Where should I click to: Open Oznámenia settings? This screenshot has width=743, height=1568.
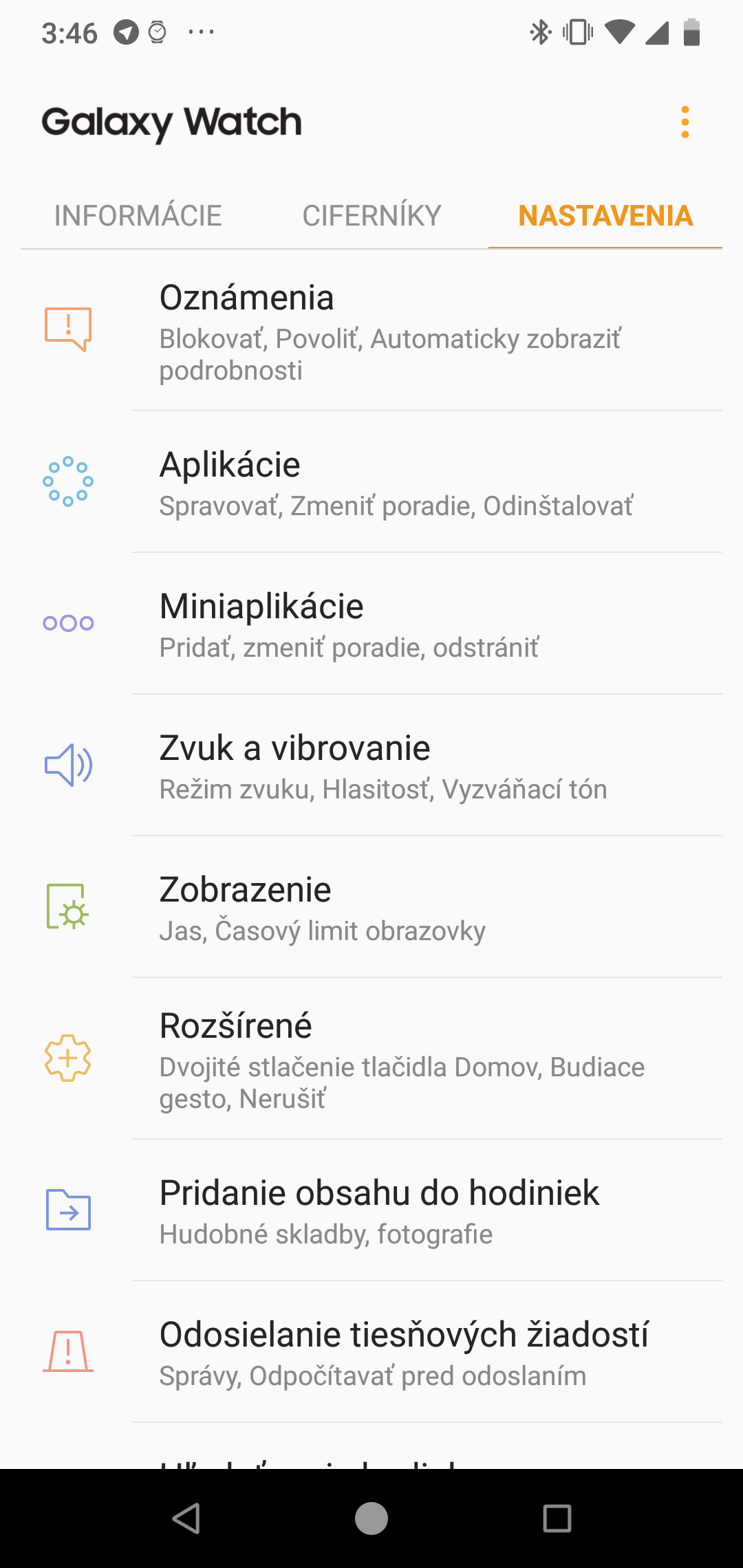click(x=371, y=330)
